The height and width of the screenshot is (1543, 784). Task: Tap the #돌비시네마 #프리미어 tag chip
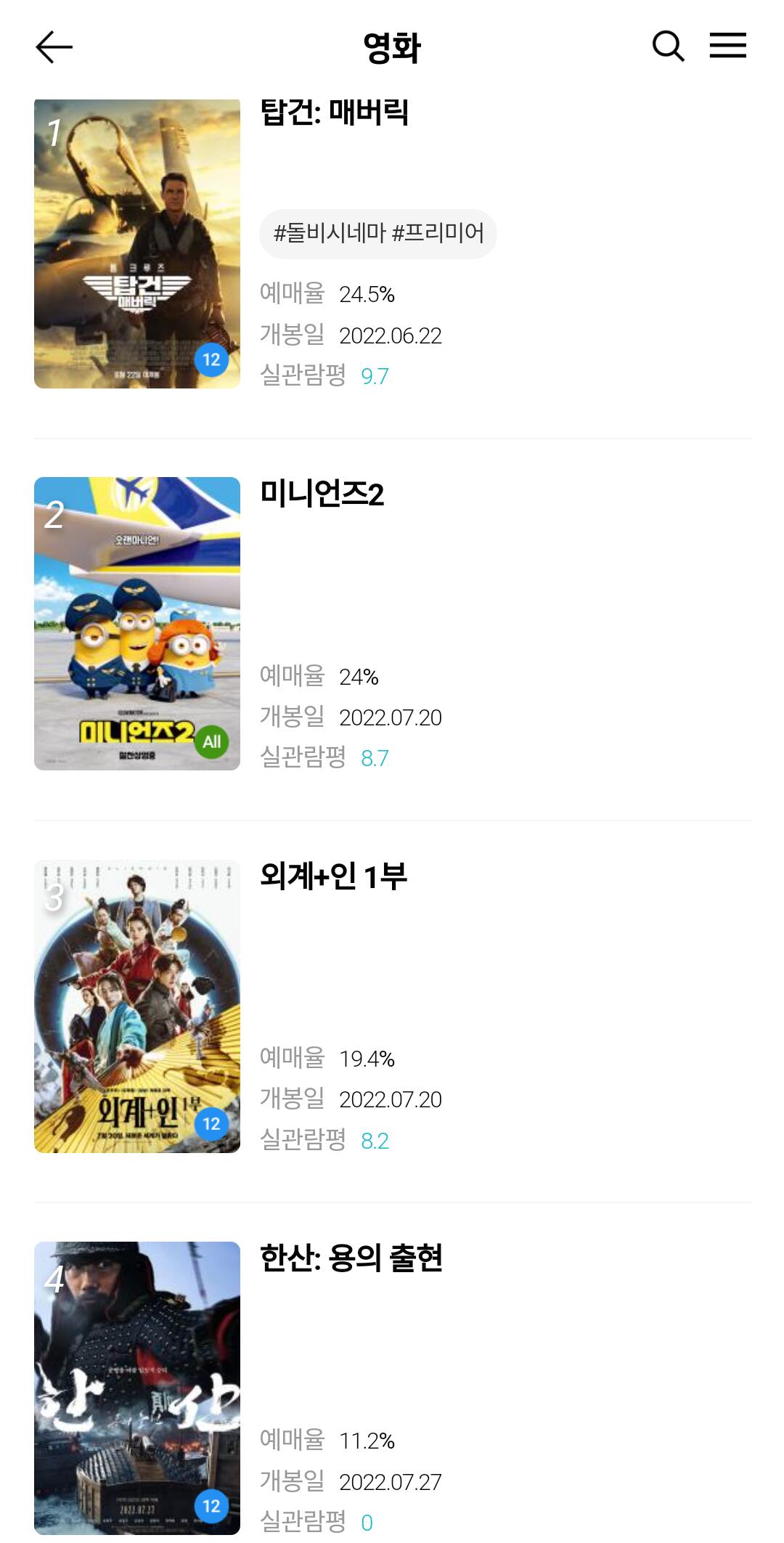click(x=378, y=234)
